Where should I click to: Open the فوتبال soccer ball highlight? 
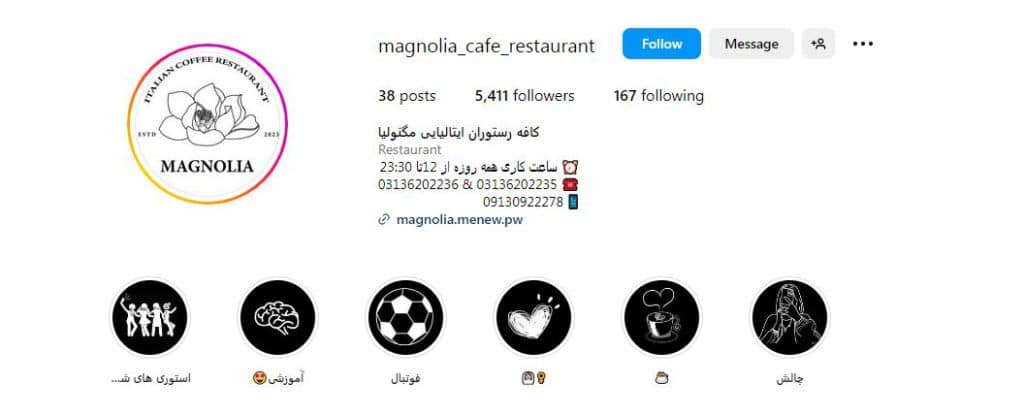405,318
